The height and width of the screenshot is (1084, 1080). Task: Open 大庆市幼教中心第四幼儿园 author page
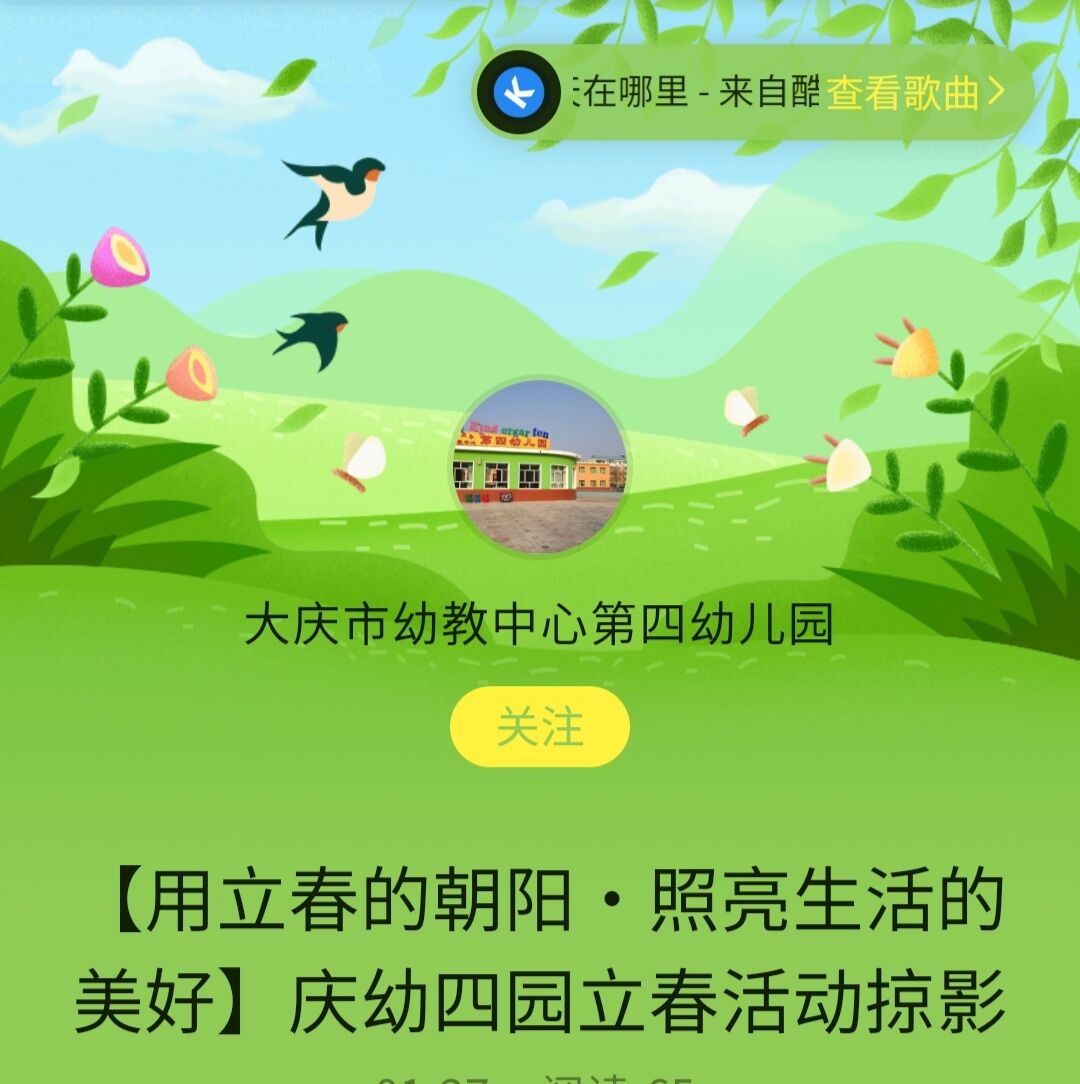540,626
